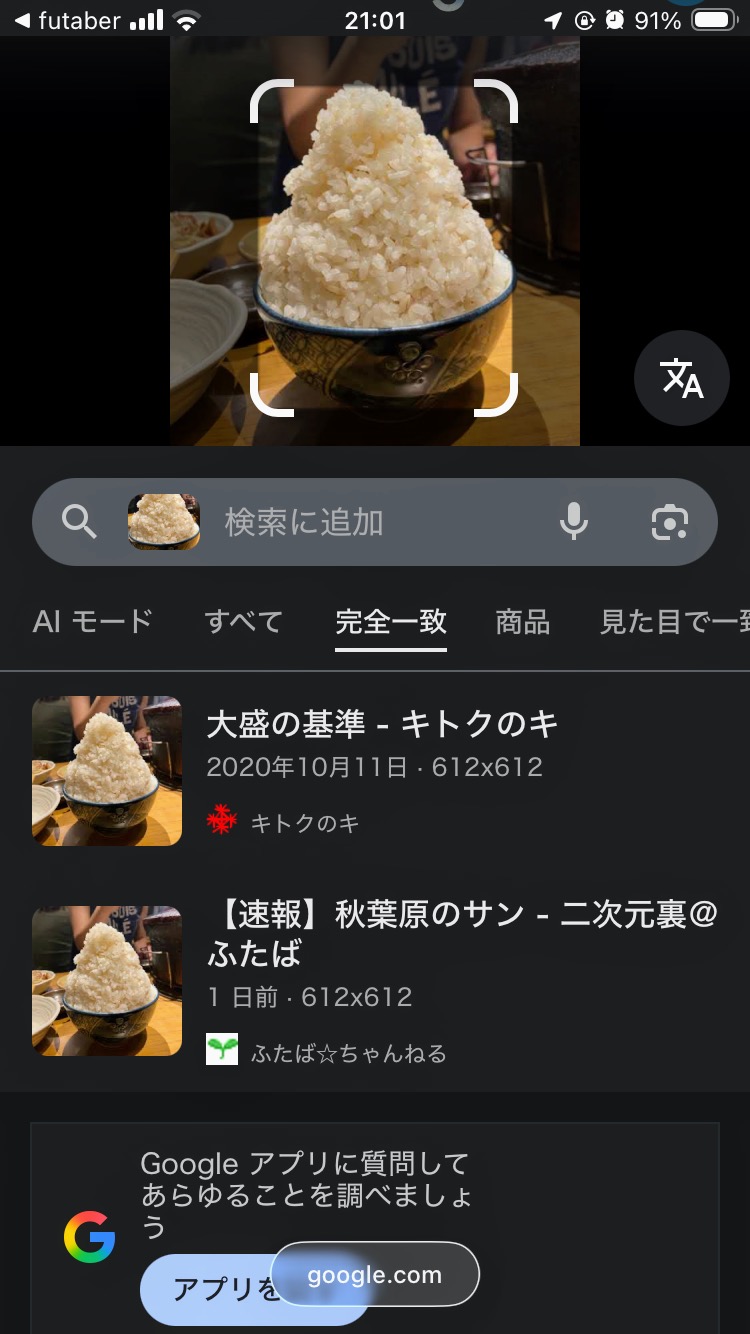Screen dimensions: 750x1334
Task: Select the 完全一致 tab
Action: (x=390, y=621)
